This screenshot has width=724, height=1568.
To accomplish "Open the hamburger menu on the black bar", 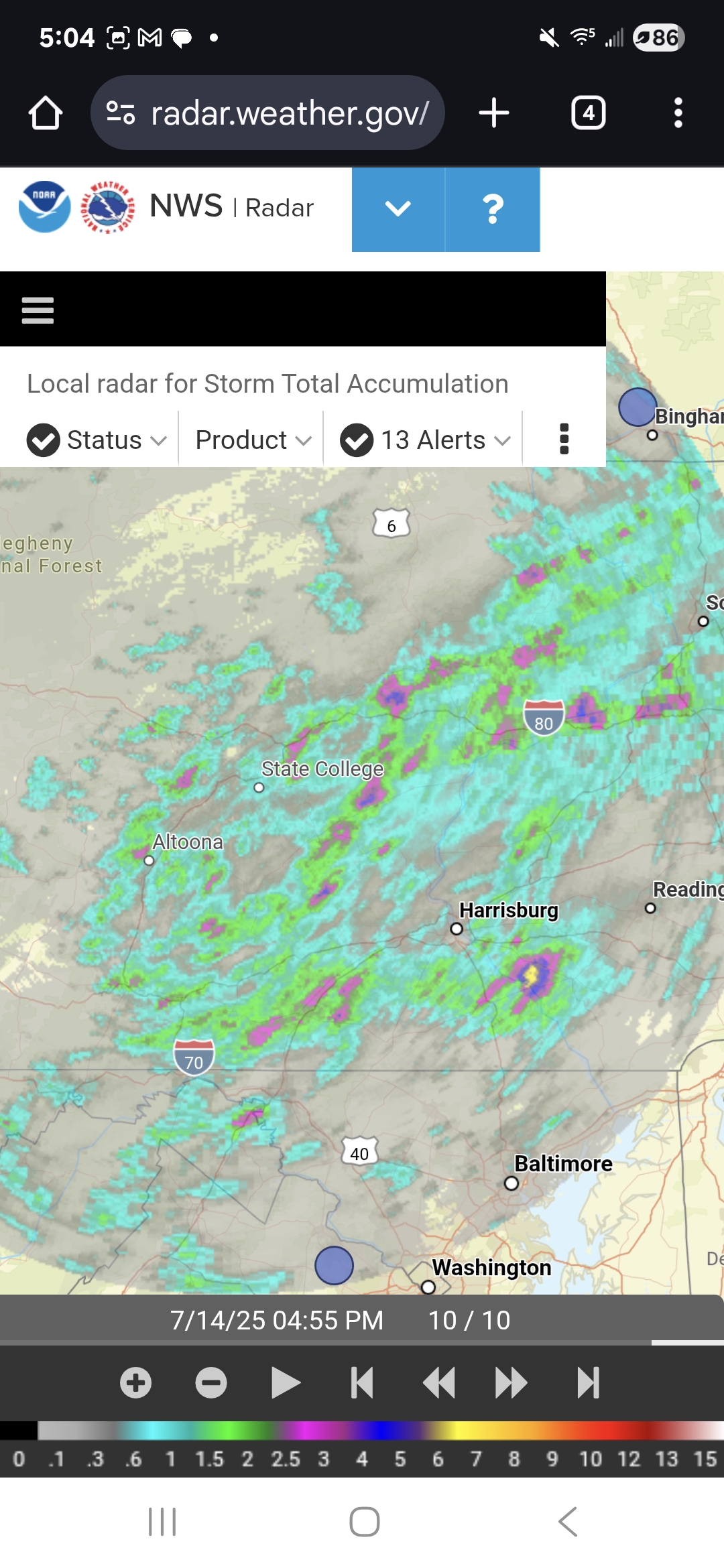I will (38, 310).
